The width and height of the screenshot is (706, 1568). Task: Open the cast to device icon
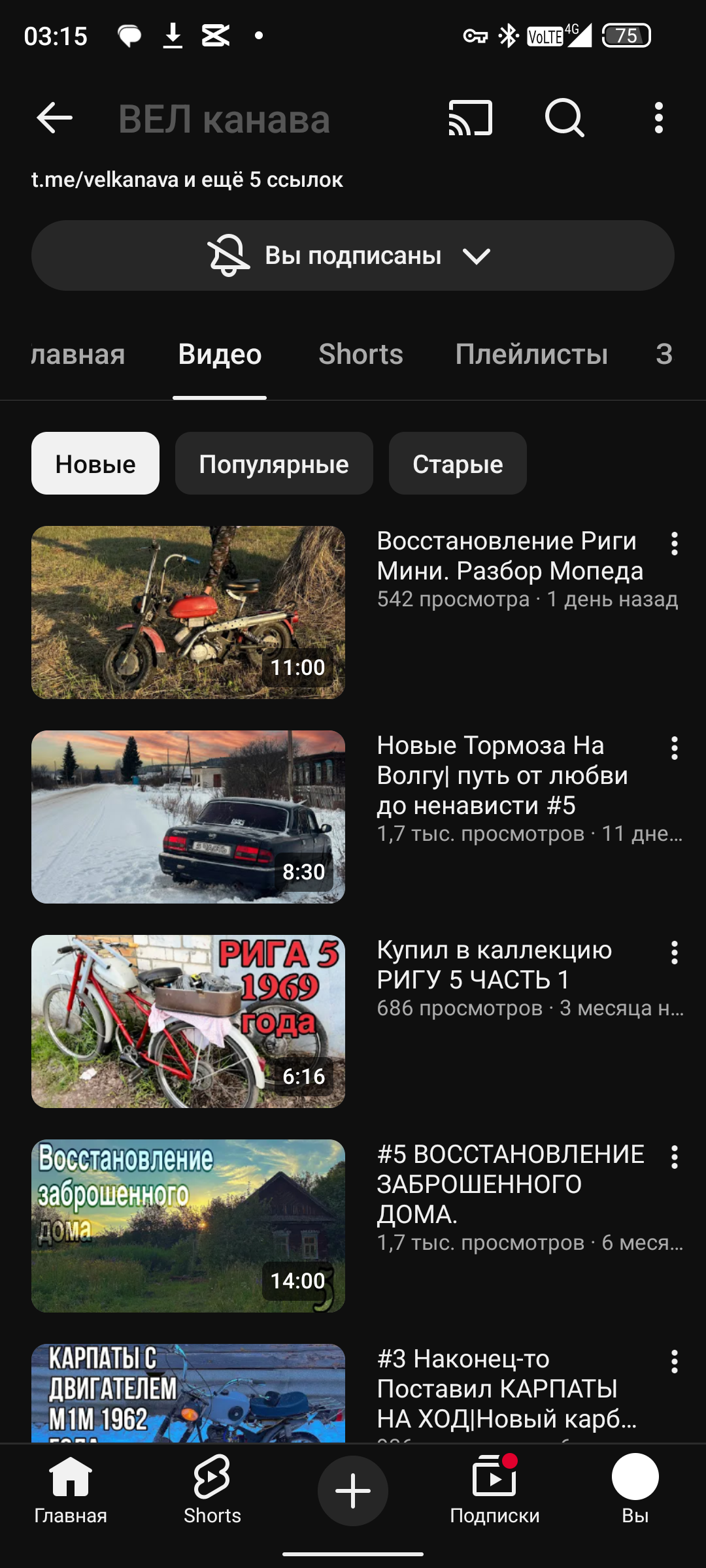470,118
